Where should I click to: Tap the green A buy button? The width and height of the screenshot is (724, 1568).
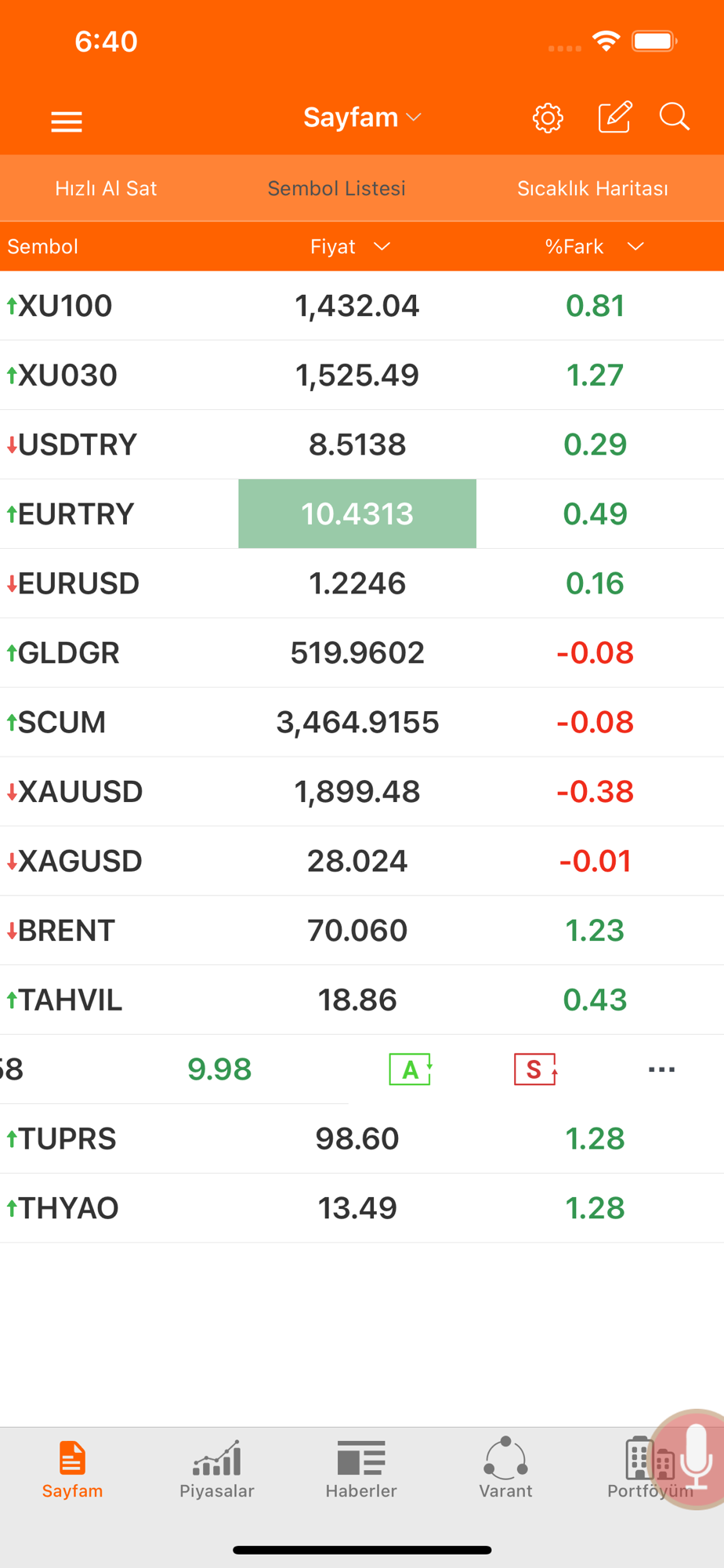tap(411, 1069)
